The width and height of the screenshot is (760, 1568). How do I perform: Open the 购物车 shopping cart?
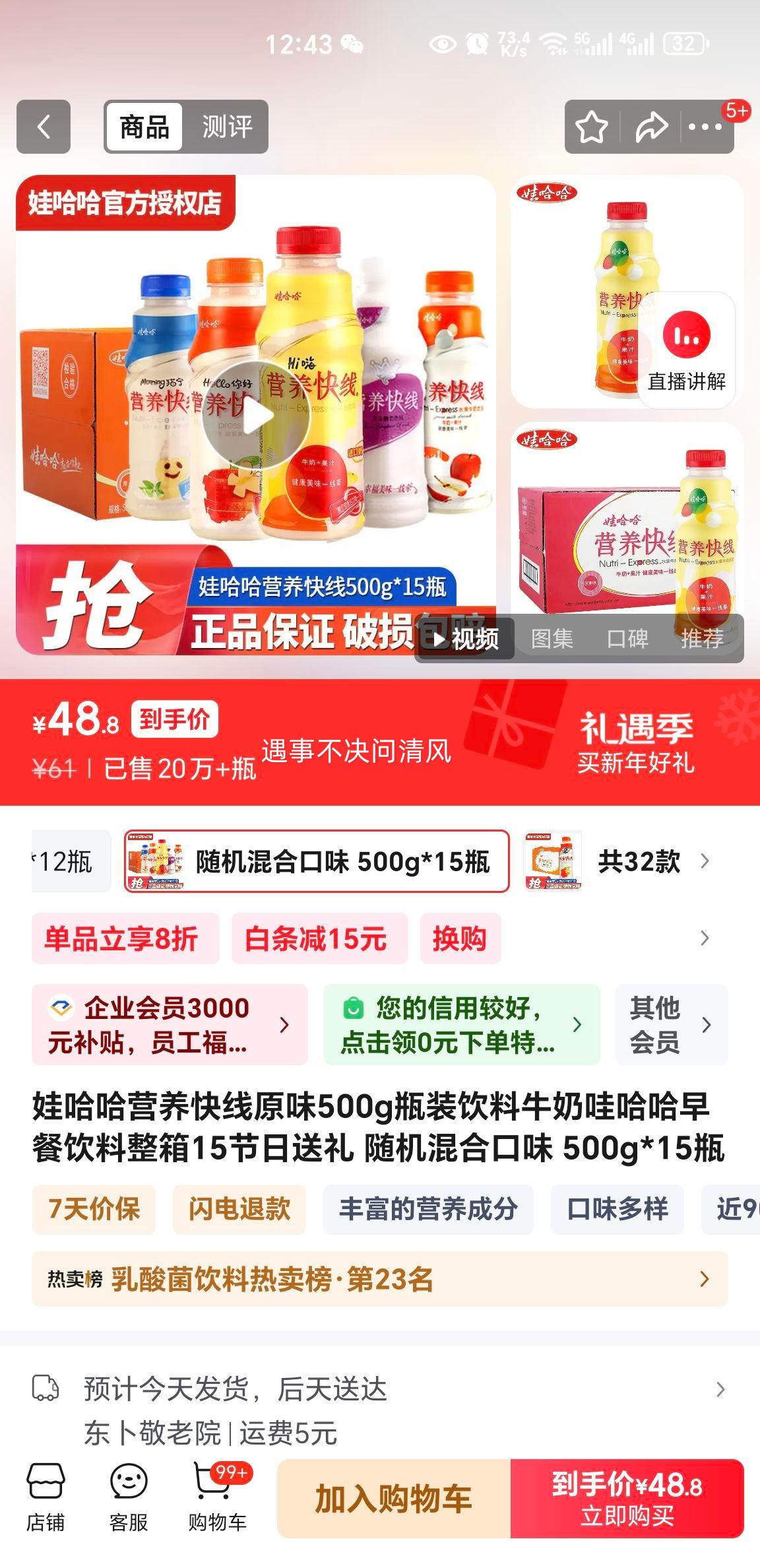pos(218,1495)
